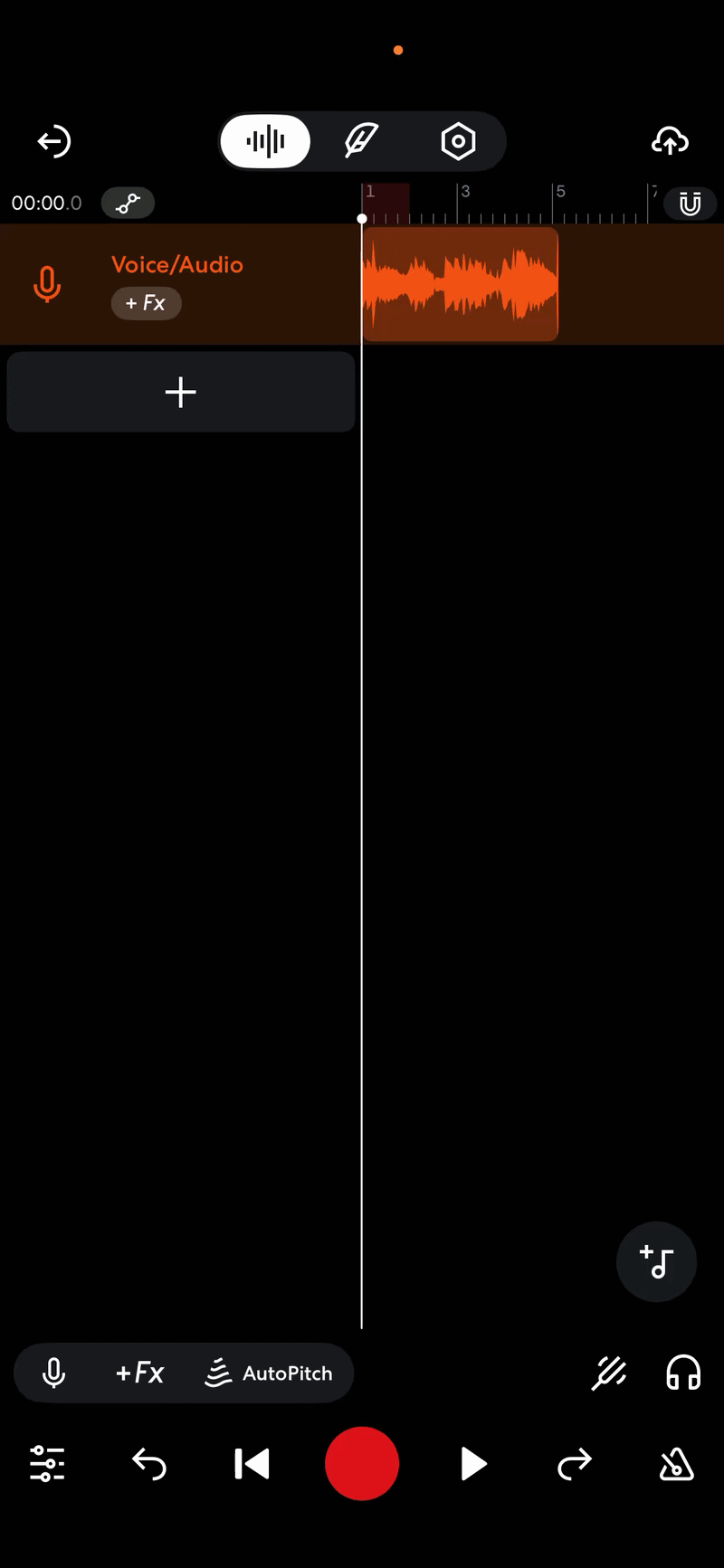This screenshot has height=1568, width=724.
Task: Exit the studio with the back arrow
Action: click(x=53, y=142)
